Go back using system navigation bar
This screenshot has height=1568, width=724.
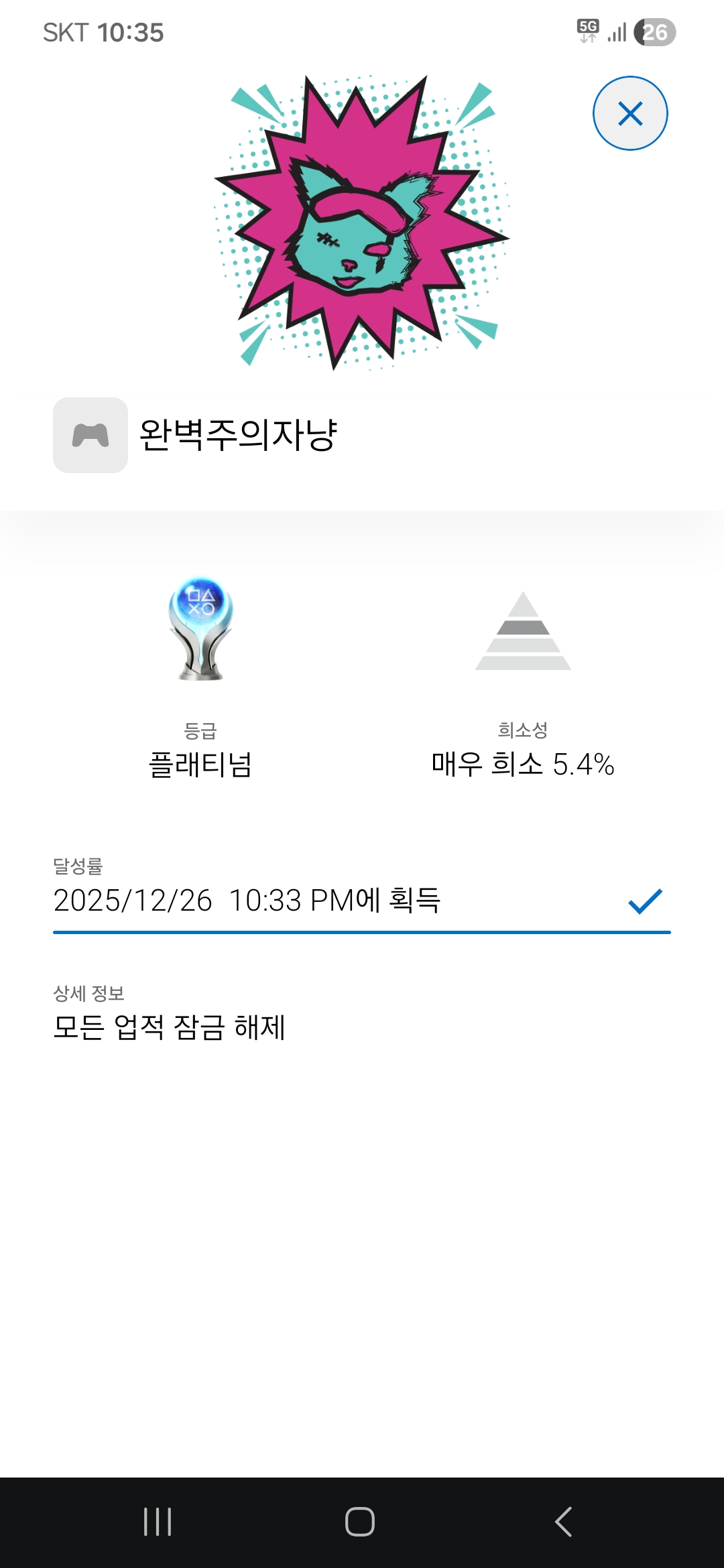click(x=564, y=1522)
